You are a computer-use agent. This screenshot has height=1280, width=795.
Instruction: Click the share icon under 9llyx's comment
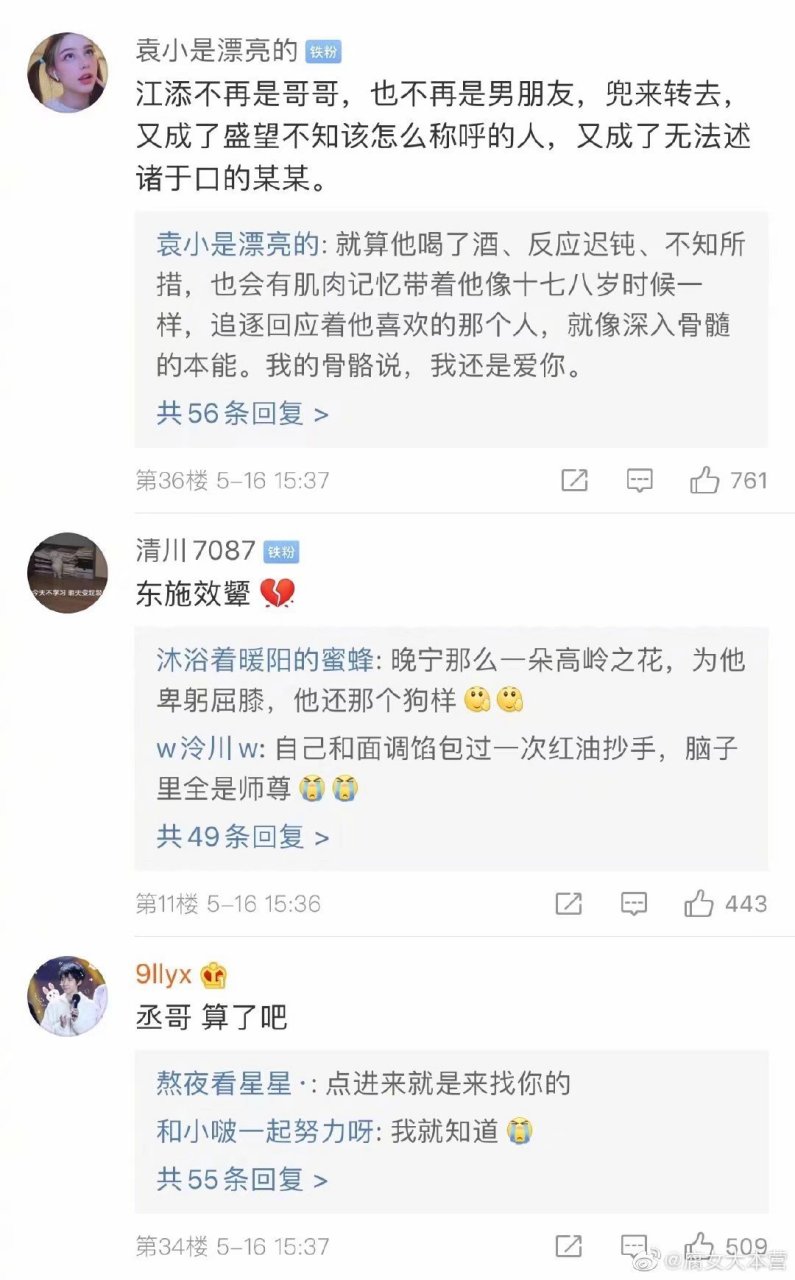pos(568,1247)
